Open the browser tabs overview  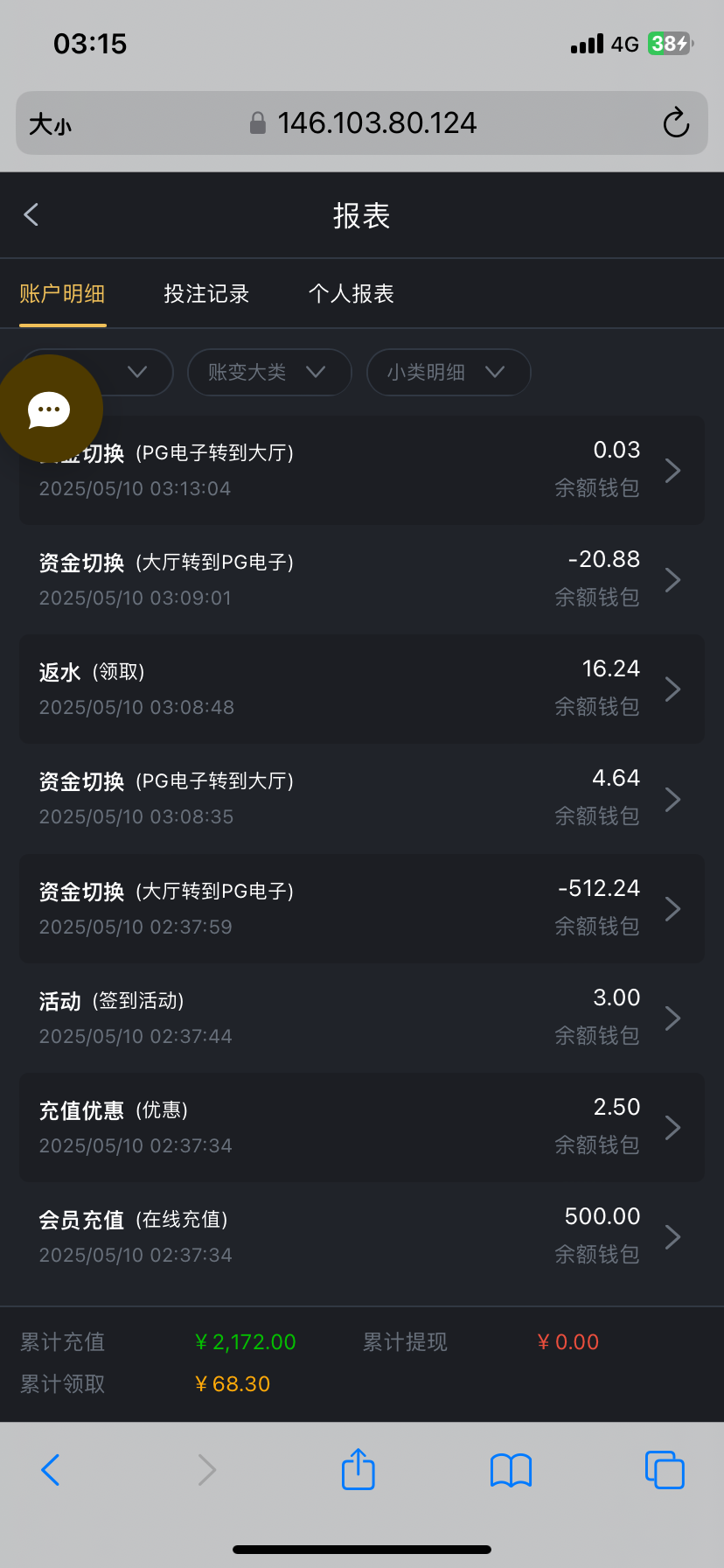[665, 1470]
